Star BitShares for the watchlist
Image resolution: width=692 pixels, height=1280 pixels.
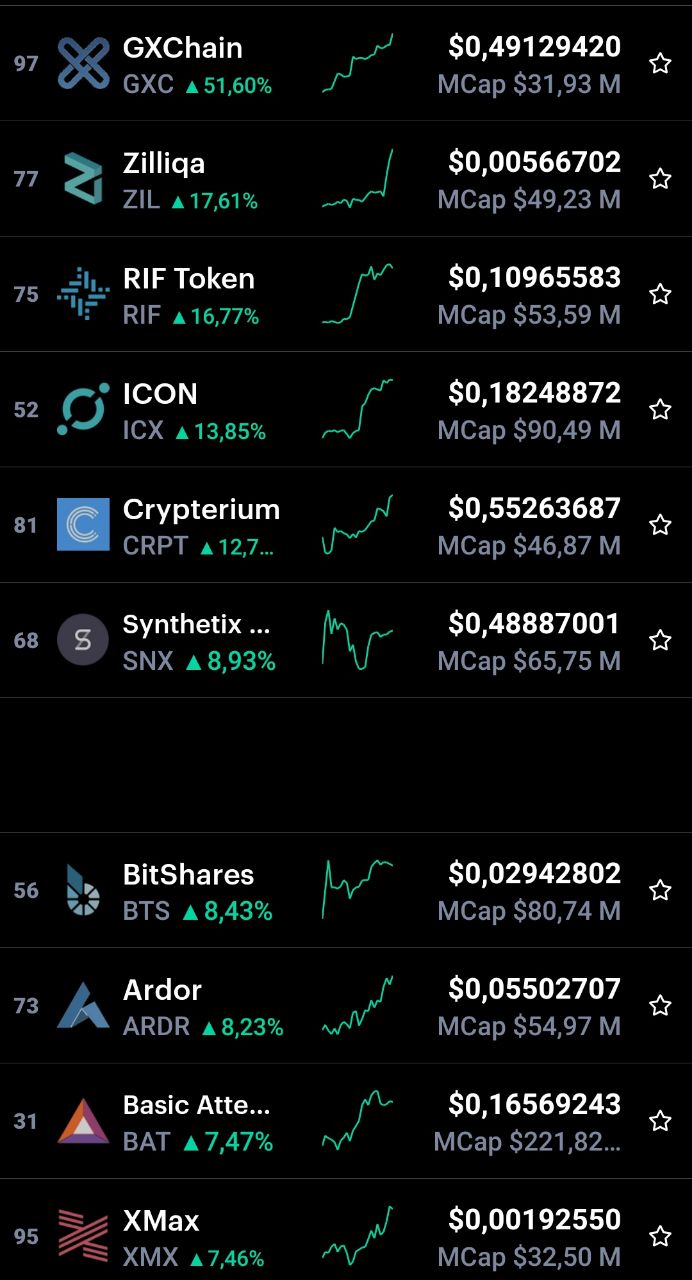tap(660, 890)
